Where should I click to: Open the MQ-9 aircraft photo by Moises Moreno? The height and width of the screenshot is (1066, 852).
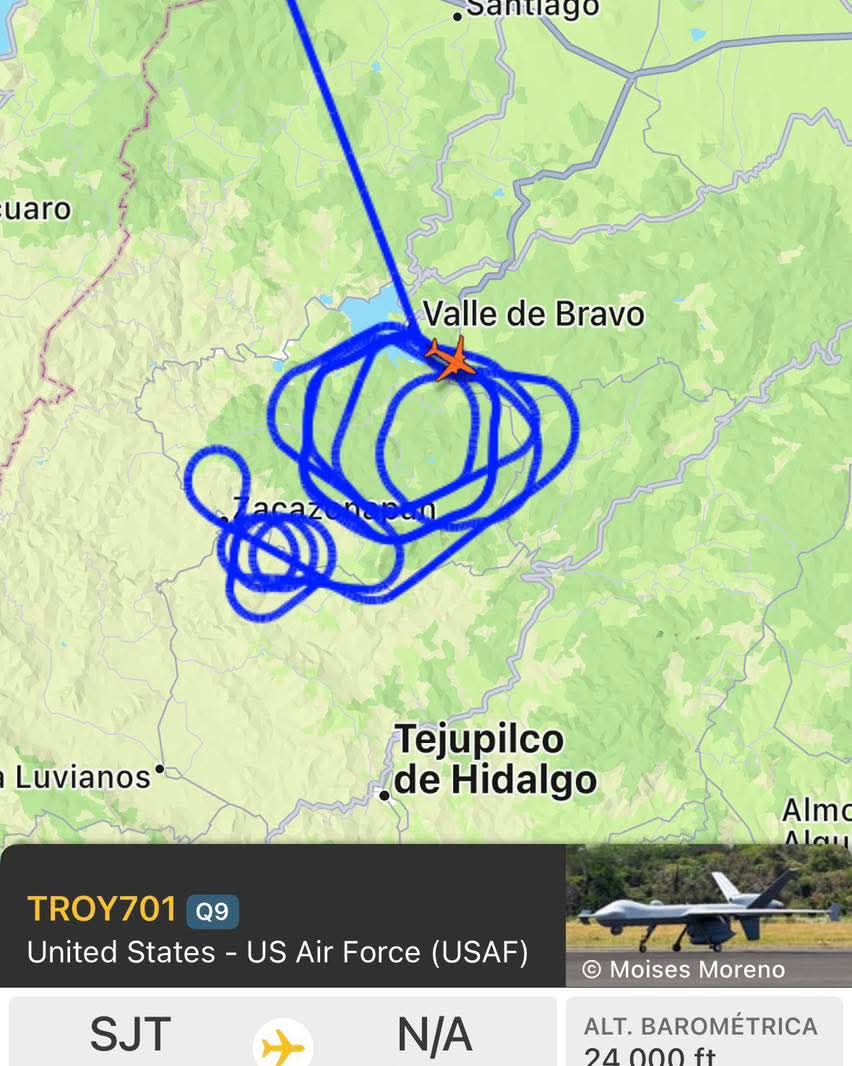tap(708, 913)
